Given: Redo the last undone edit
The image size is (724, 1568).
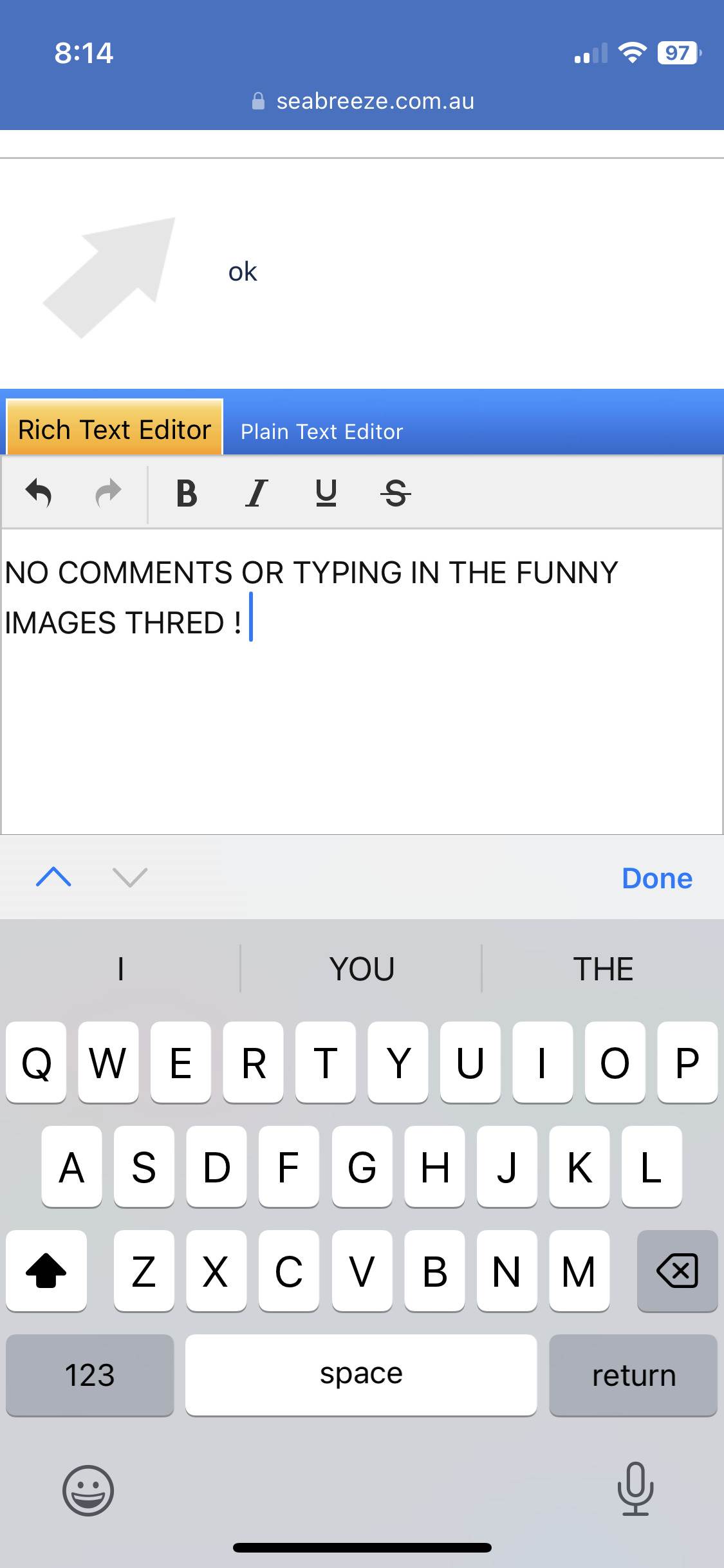Looking at the screenshot, I should click(108, 494).
